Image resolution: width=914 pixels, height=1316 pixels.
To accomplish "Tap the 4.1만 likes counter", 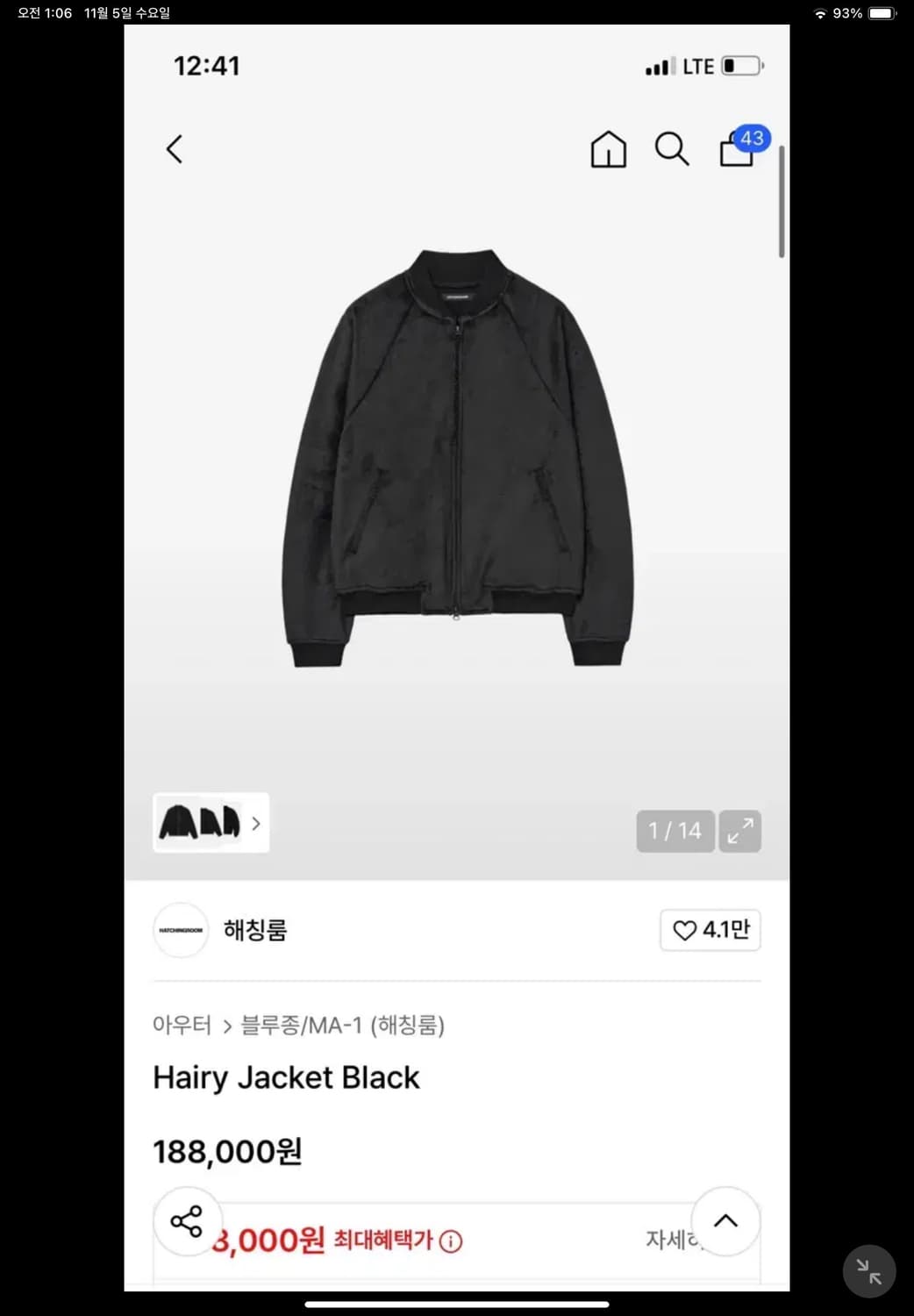I will (726, 931).
